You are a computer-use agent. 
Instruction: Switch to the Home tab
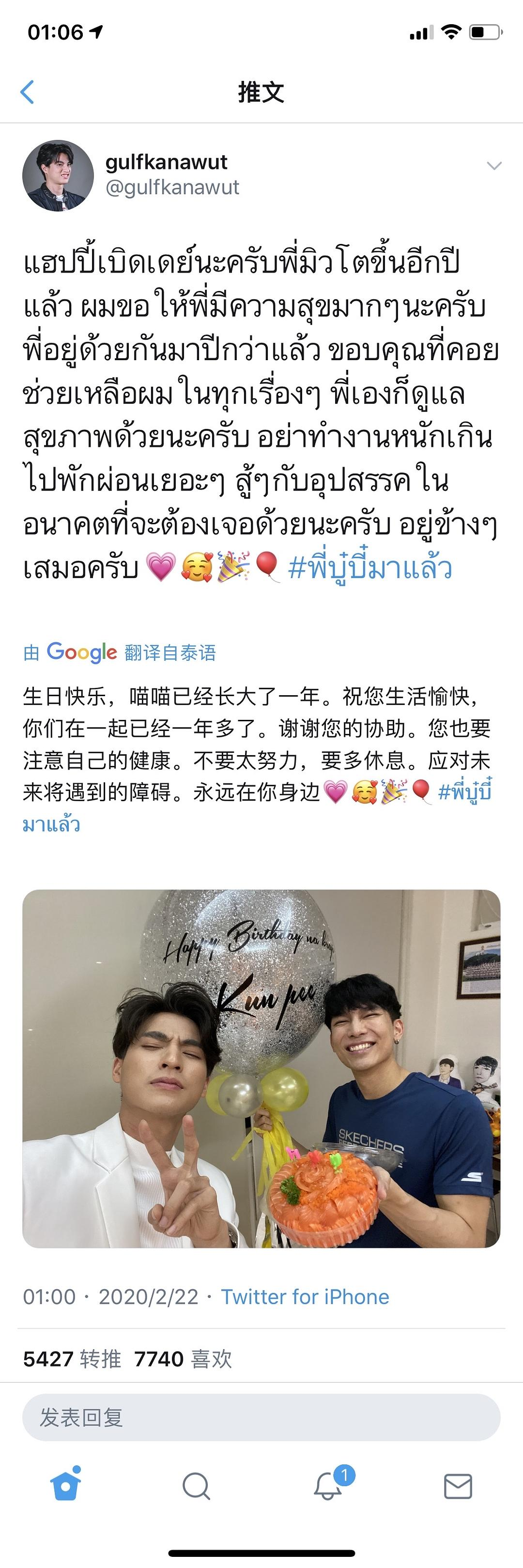66,1486
